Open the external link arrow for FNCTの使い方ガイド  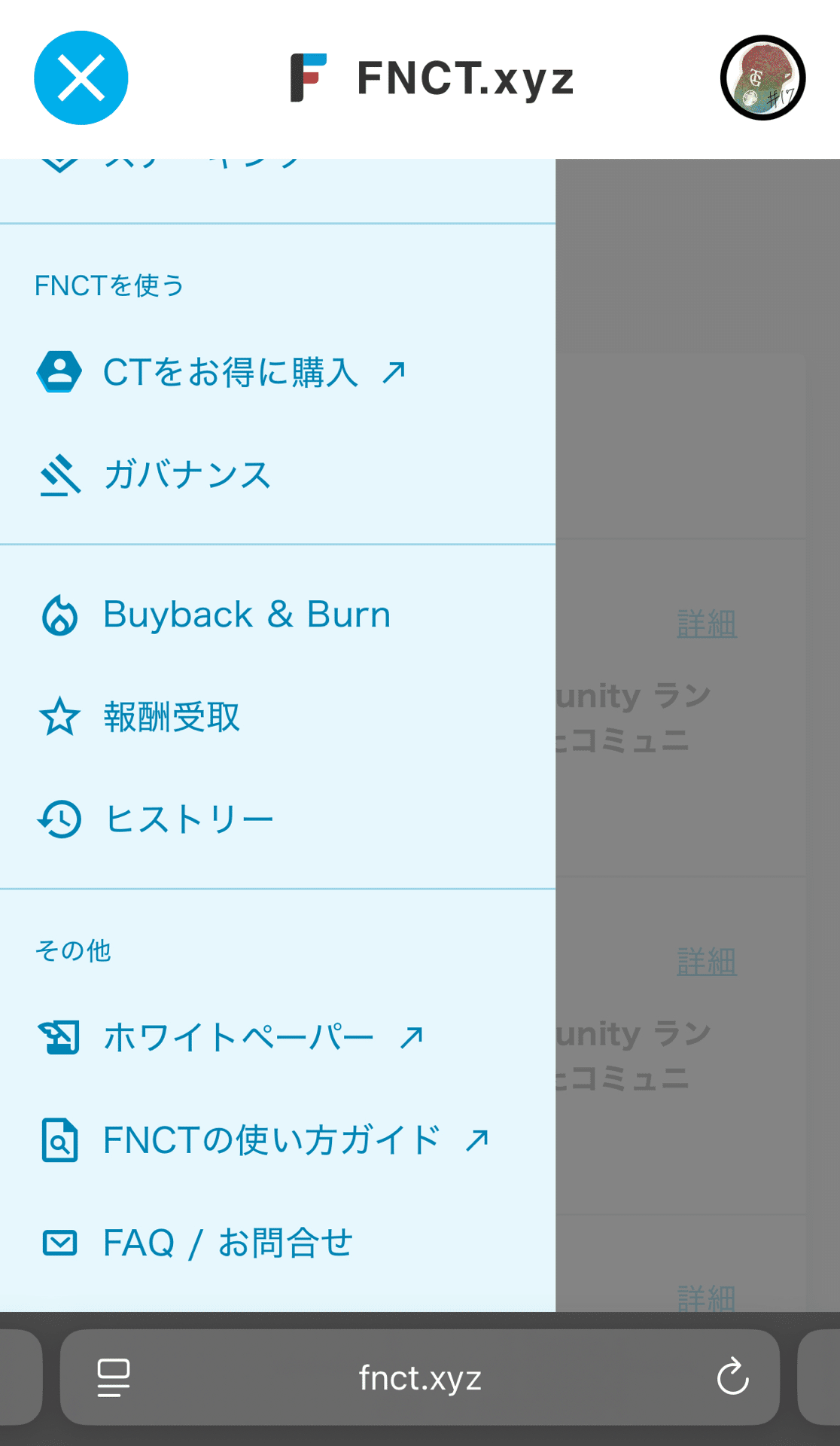click(x=476, y=1141)
